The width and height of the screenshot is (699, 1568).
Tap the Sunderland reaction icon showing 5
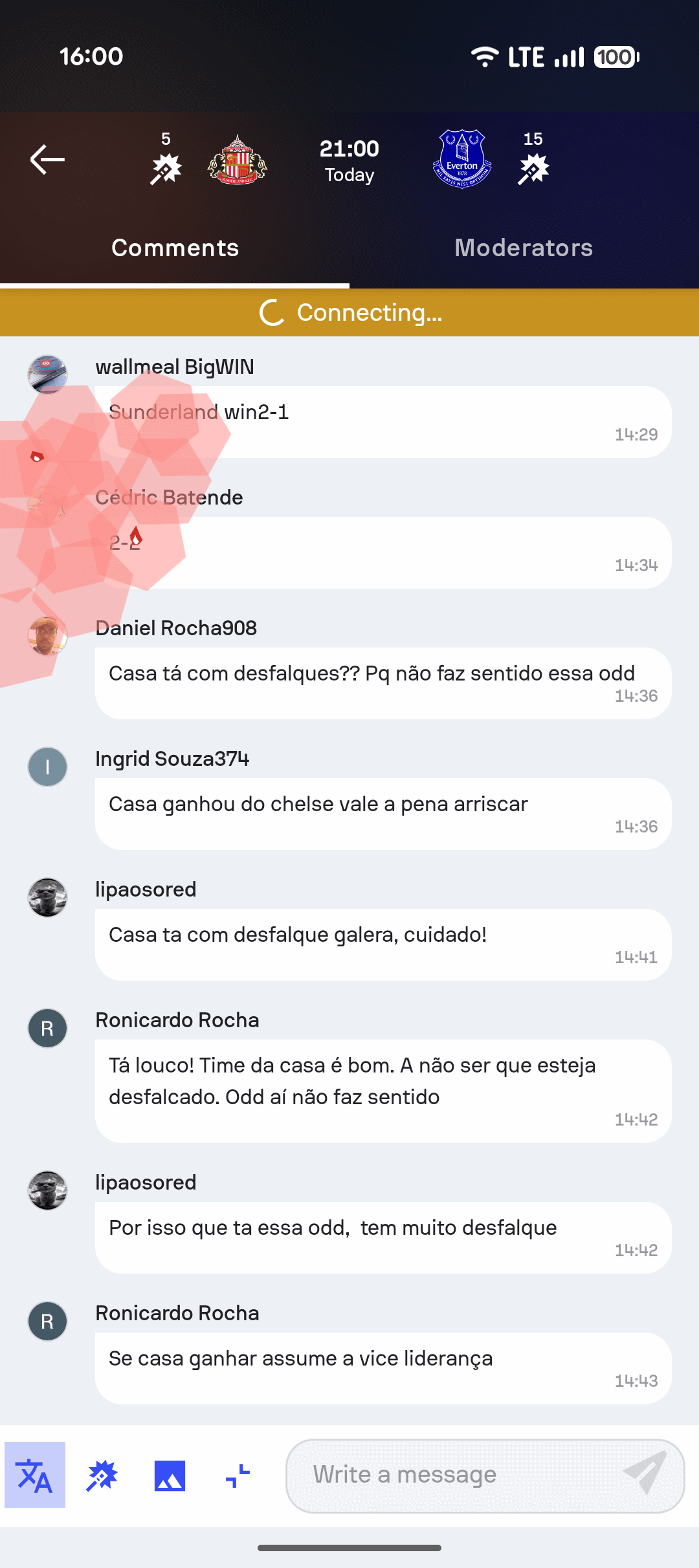[166, 168]
